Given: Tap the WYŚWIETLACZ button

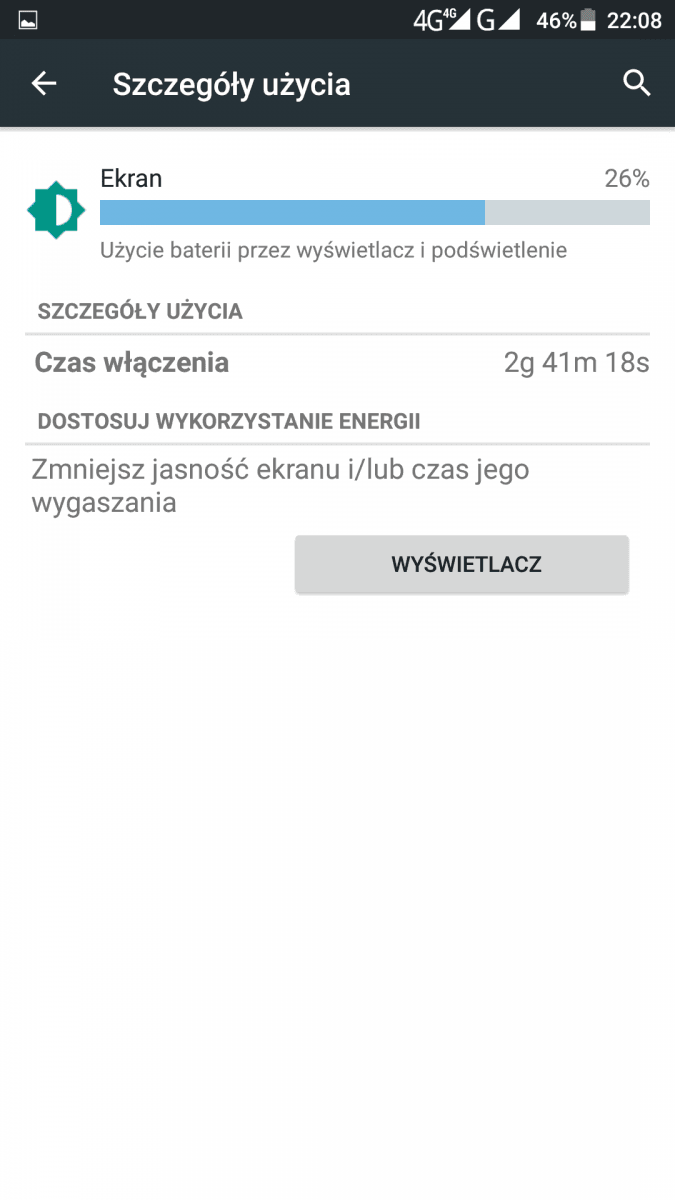Looking at the screenshot, I should pos(462,564).
